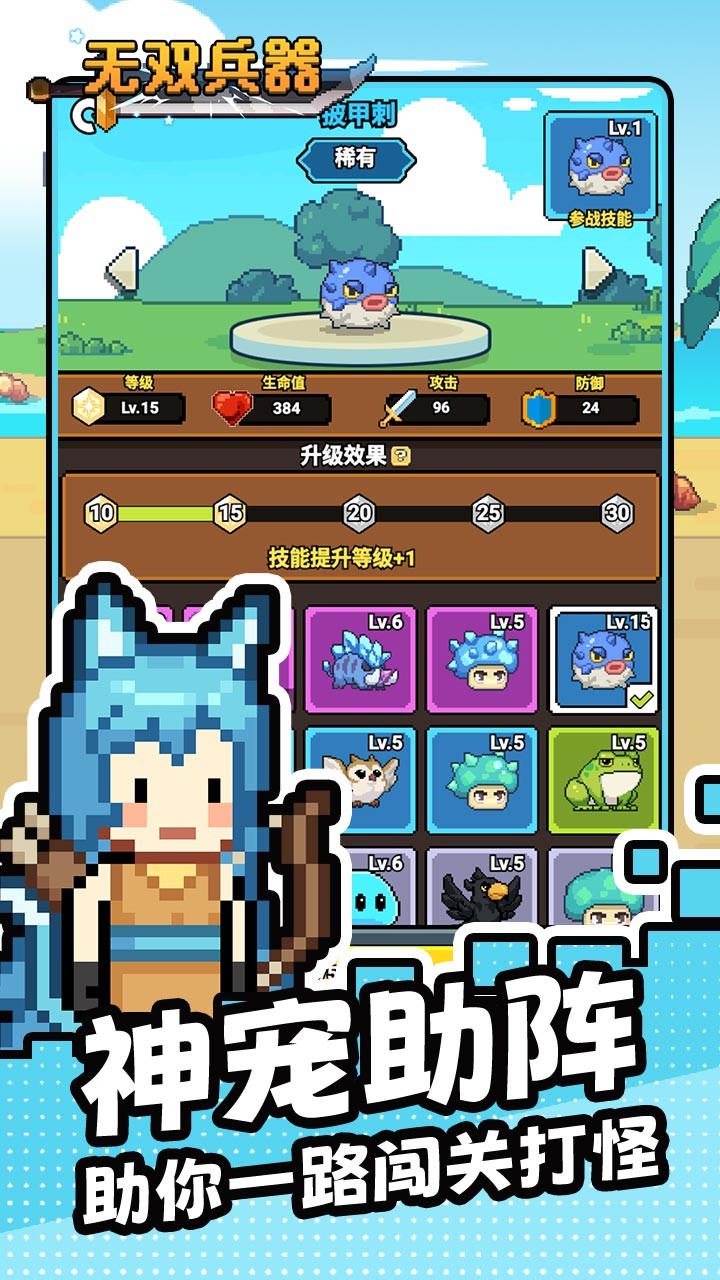Click the shield icon next to the defense stat
The image size is (720, 1280).
pyautogui.click(x=536, y=405)
